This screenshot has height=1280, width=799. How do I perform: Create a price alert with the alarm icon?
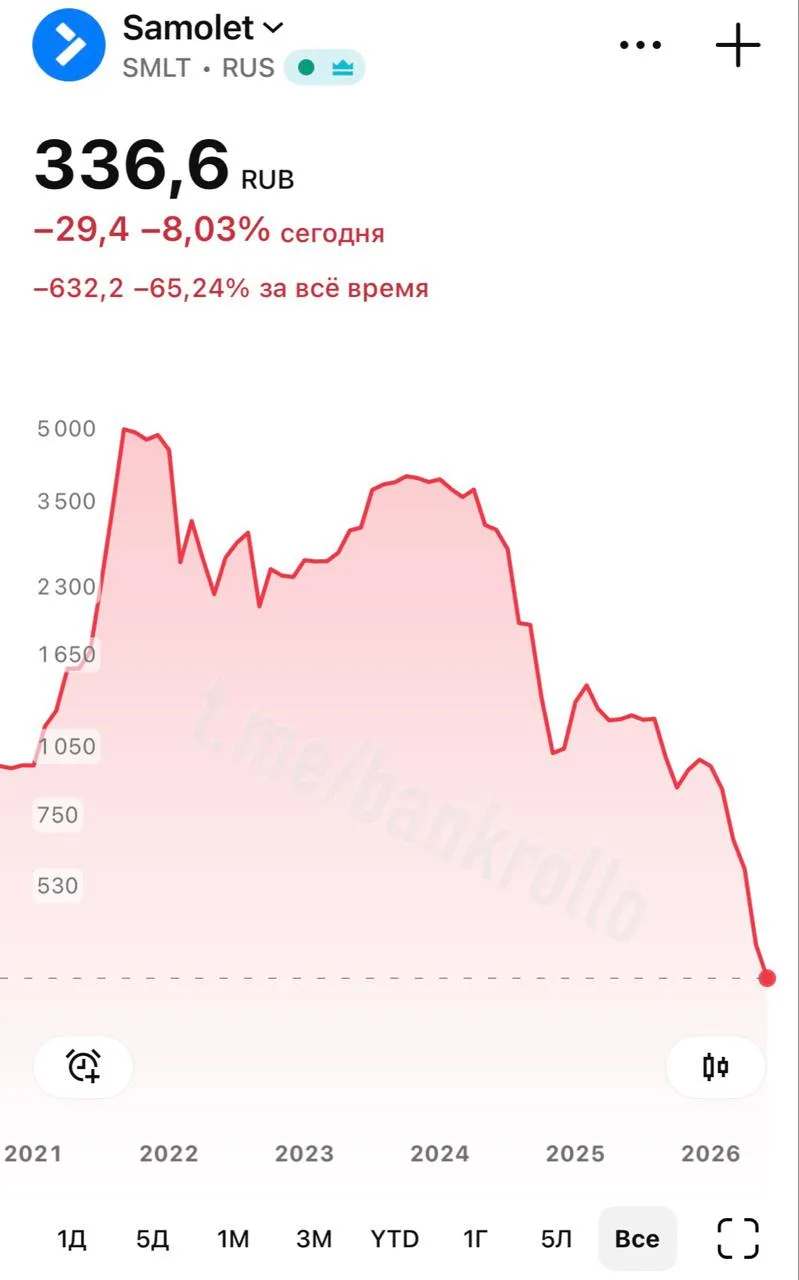(84, 1066)
